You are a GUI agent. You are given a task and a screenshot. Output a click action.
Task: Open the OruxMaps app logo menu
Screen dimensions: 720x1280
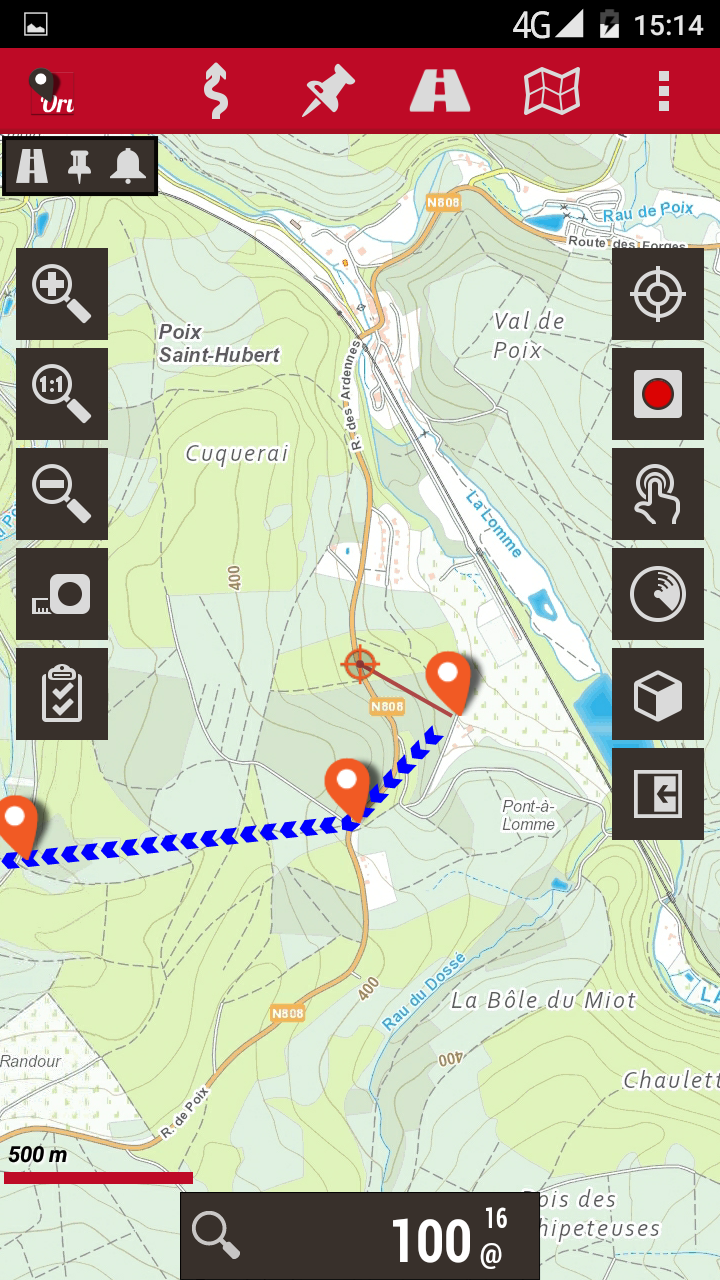(x=52, y=92)
